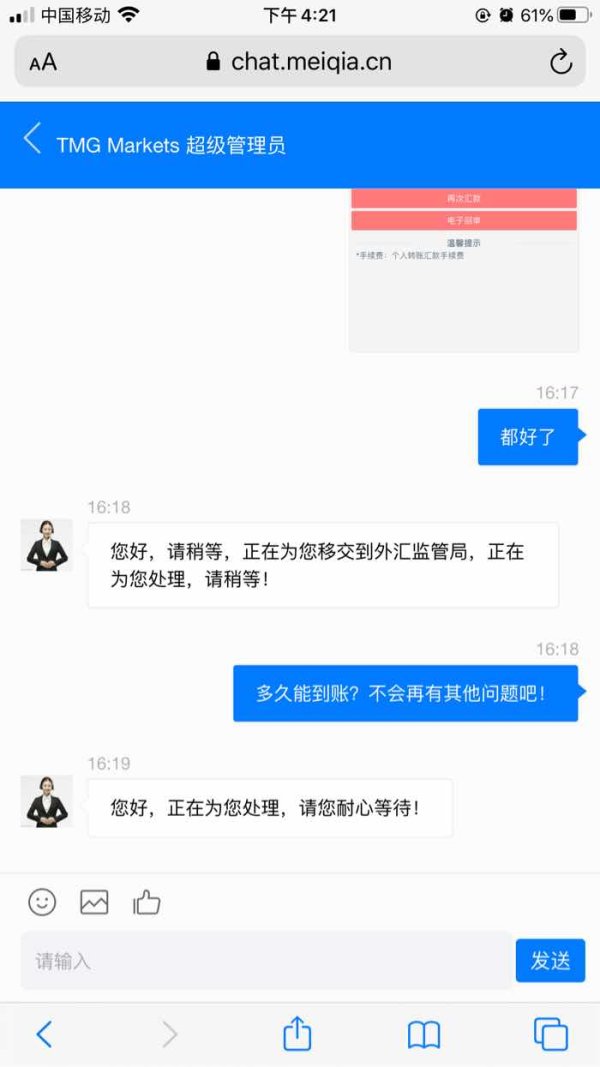Tap the chat.meiqia.cn address bar
The height and width of the screenshot is (1067, 600).
300,61
